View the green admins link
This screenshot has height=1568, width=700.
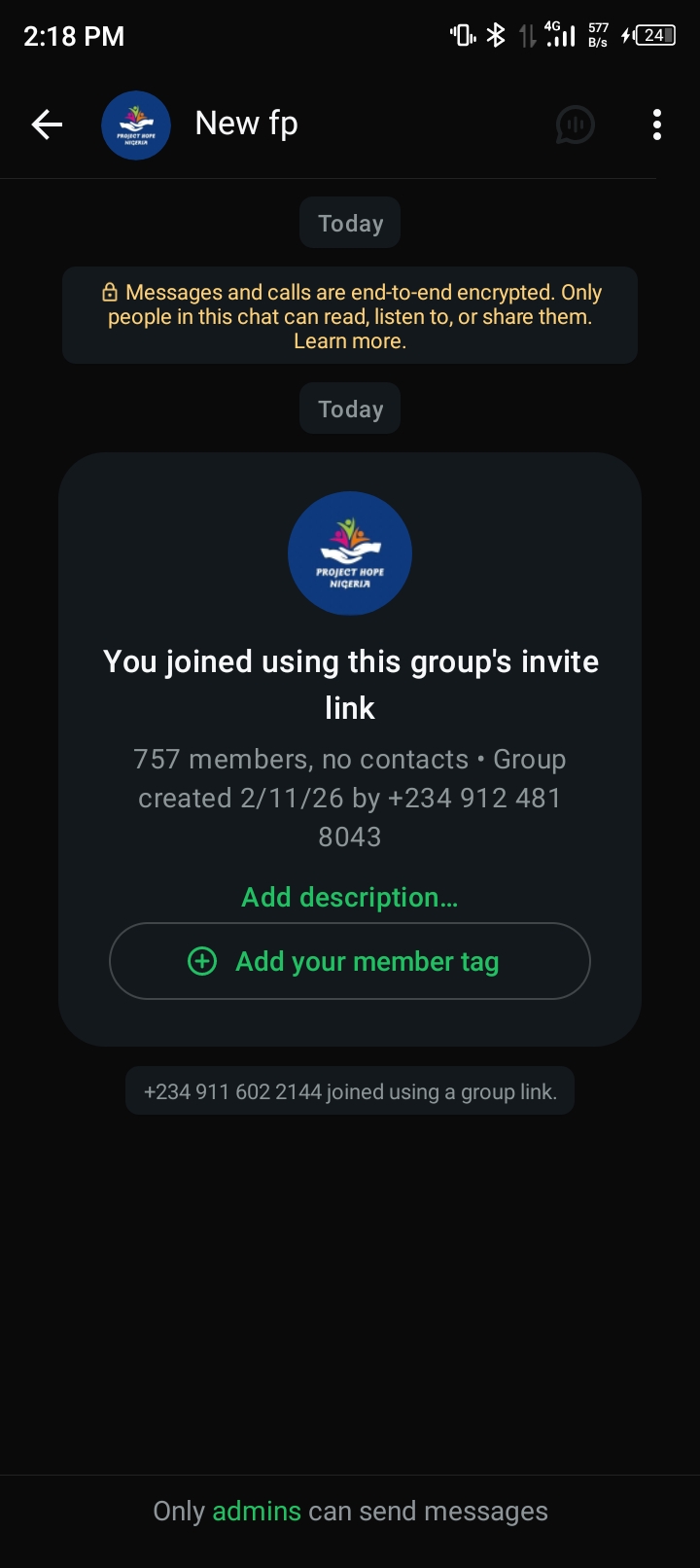pos(257,1511)
